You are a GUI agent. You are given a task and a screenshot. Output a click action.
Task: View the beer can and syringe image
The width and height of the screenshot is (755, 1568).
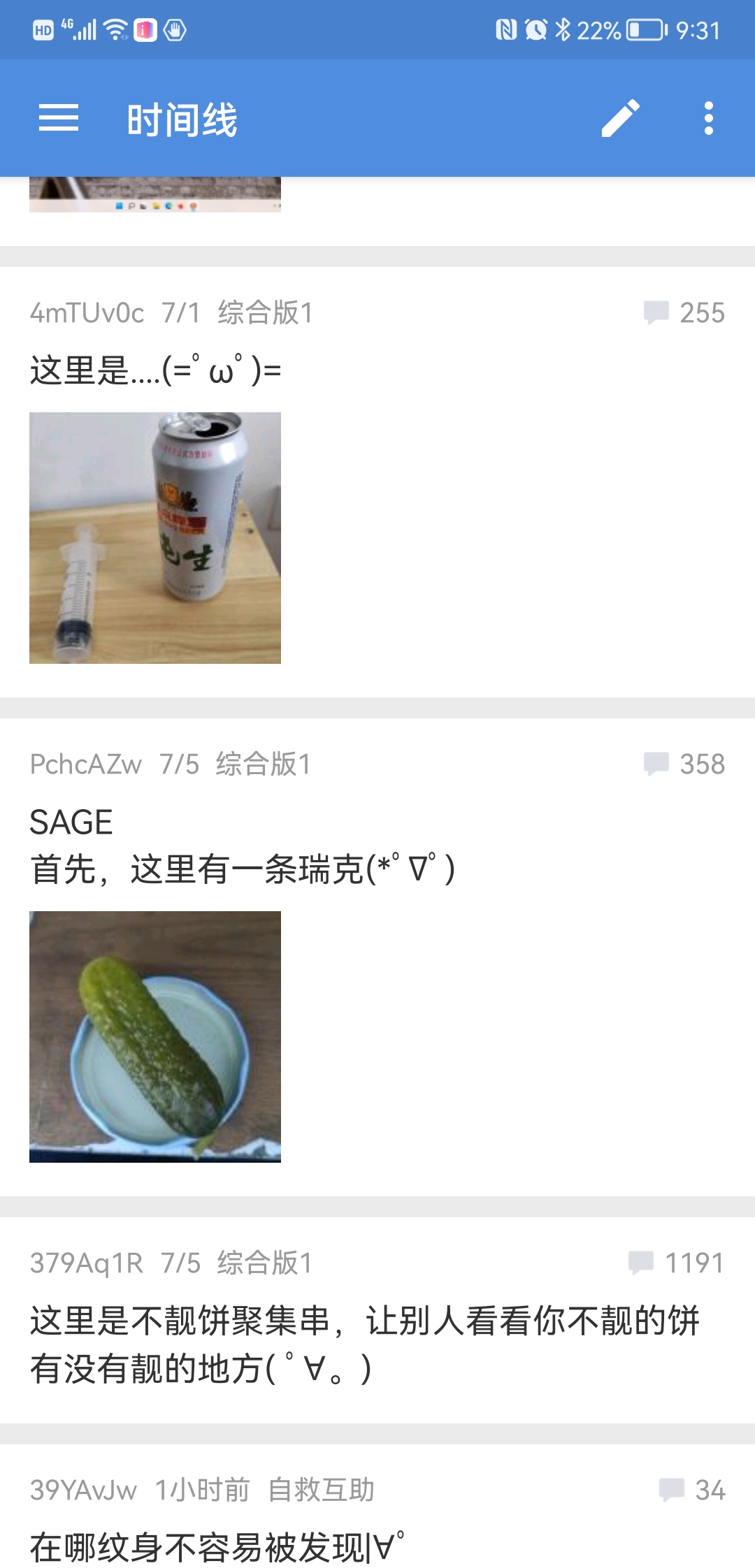pos(155,538)
